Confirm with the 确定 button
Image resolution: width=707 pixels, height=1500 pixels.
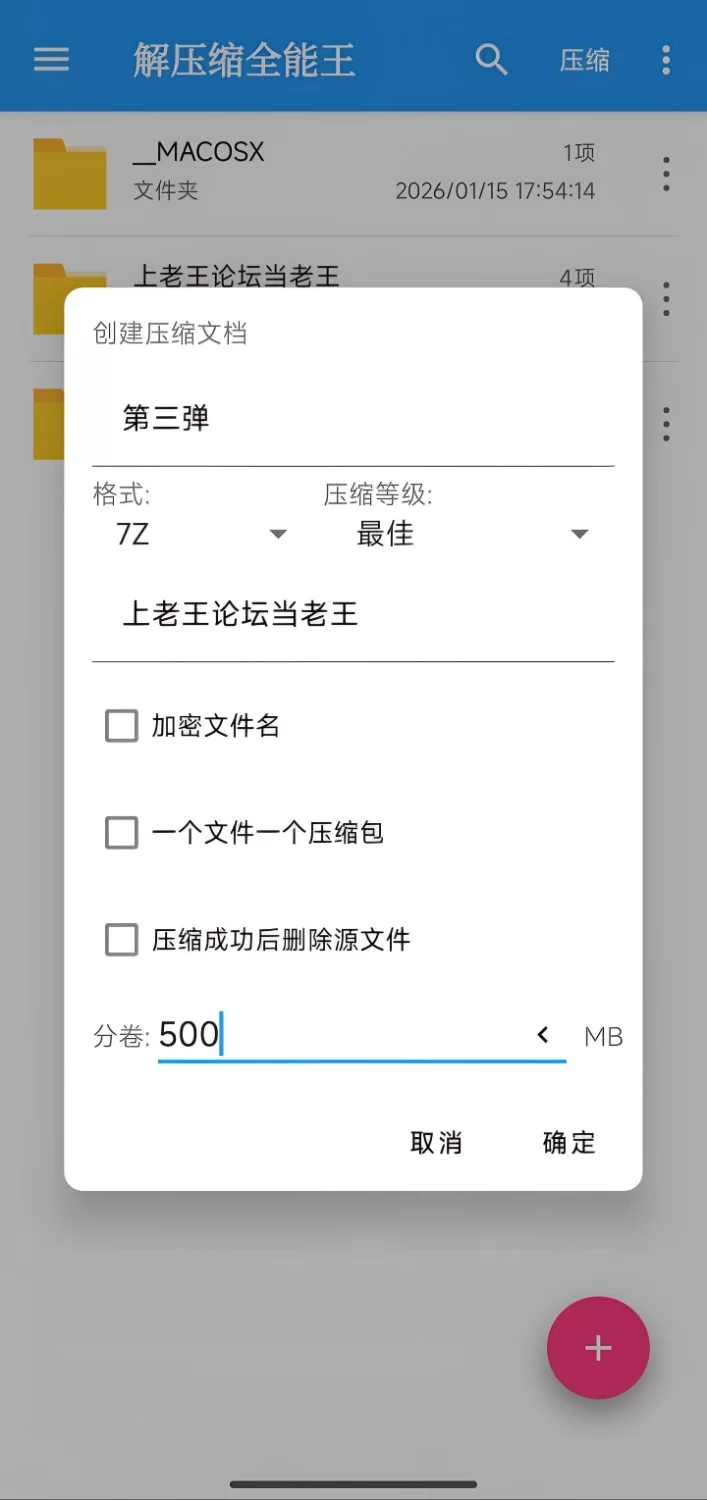[569, 1142]
